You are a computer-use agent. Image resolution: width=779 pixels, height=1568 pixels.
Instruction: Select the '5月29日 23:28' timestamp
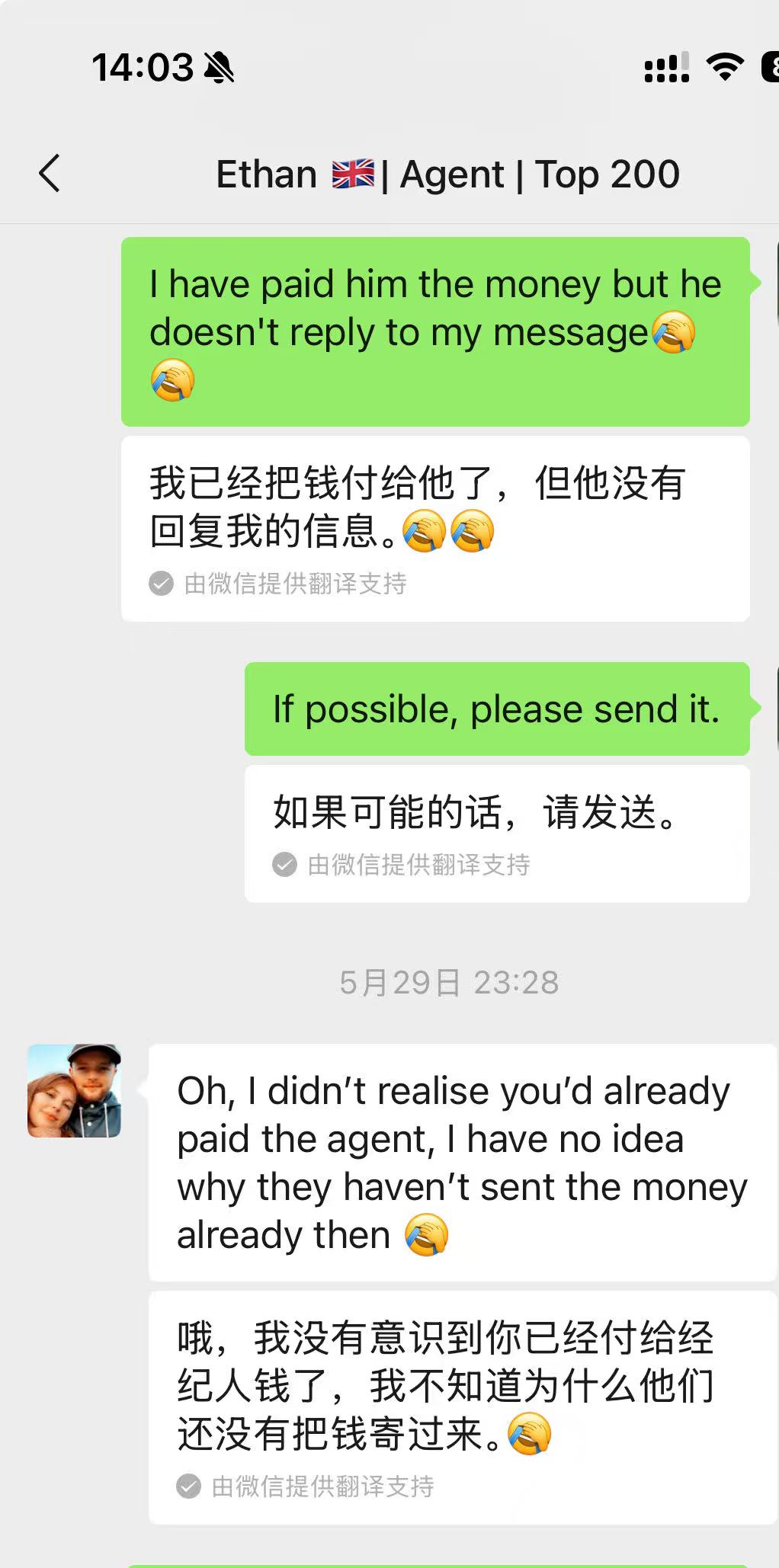[x=449, y=982]
